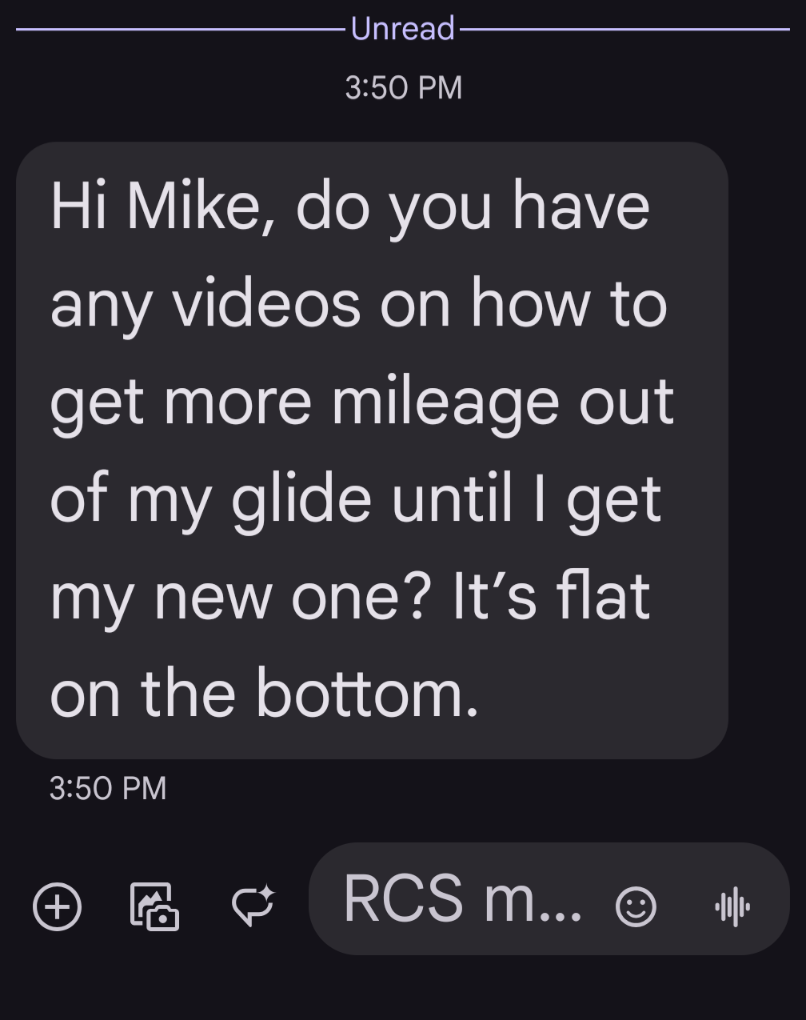The height and width of the screenshot is (1020, 806).
Task: Open the gallery and camera picker
Action: coord(155,907)
